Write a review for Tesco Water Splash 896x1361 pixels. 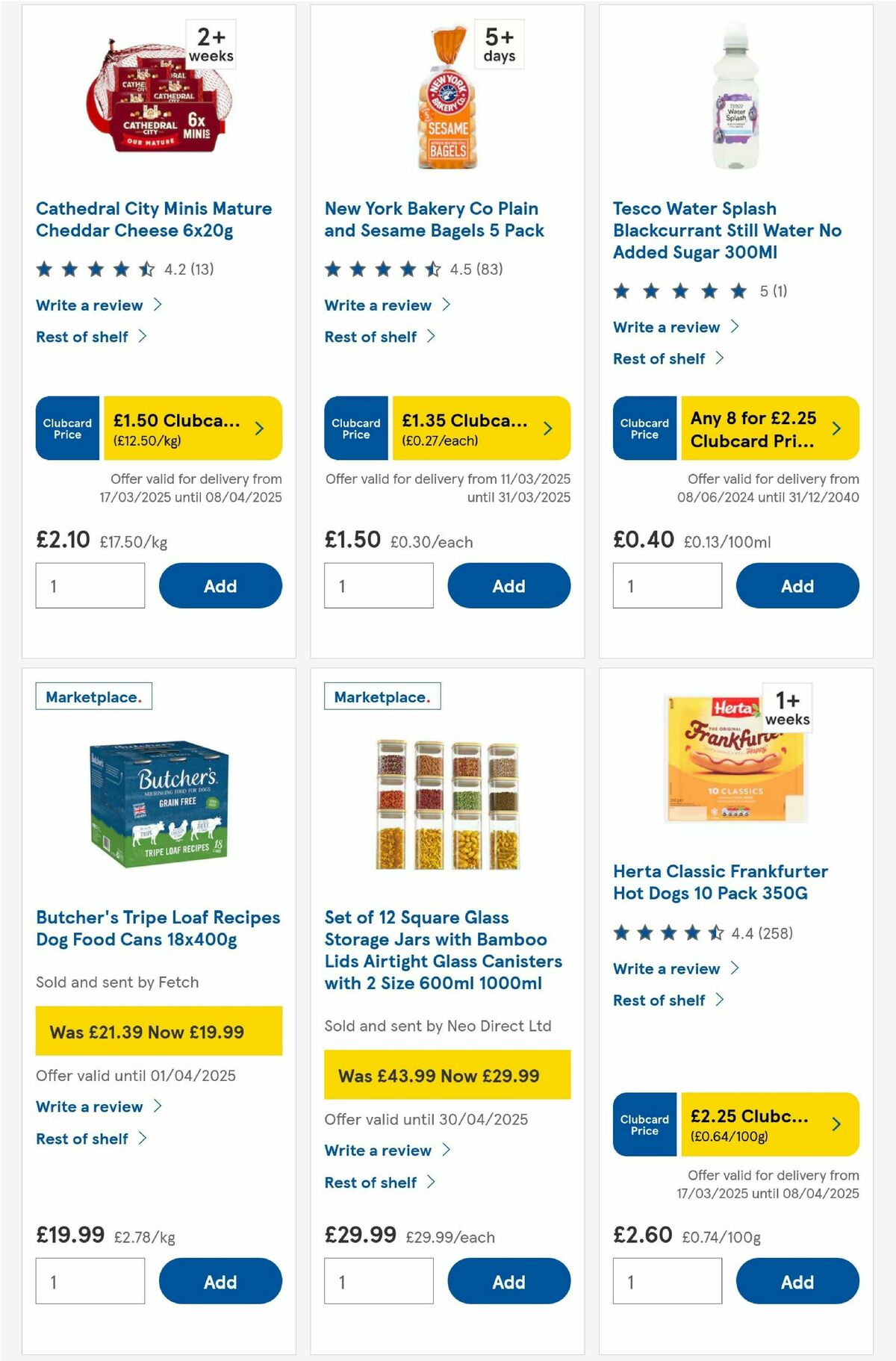(x=667, y=327)
